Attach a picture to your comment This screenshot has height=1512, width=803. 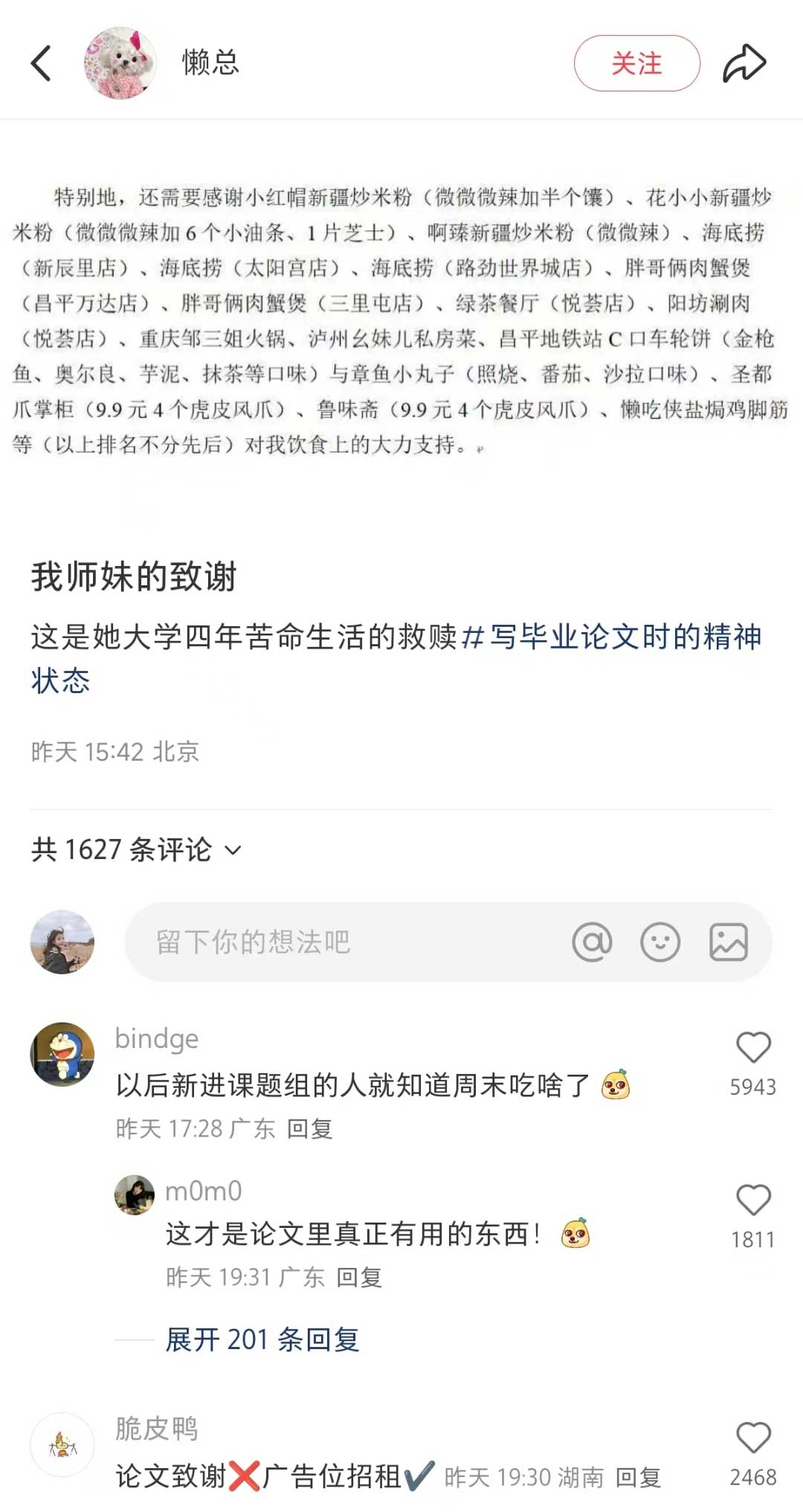point(728,942)
